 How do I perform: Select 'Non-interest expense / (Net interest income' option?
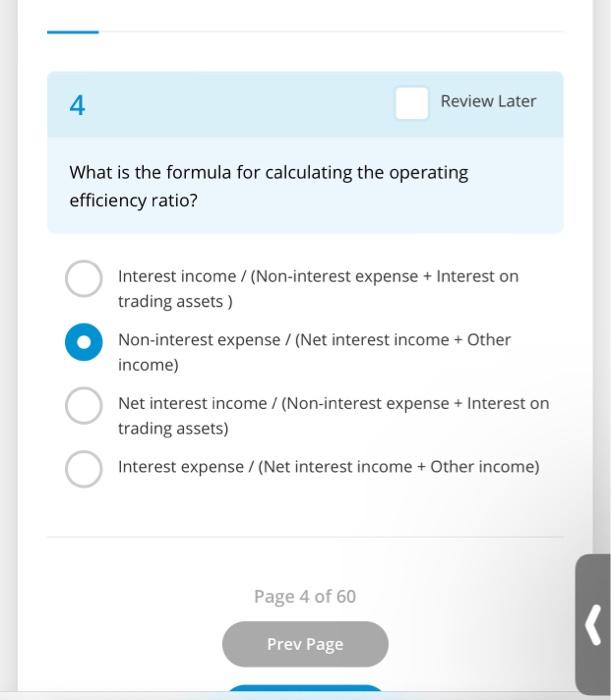coord(84,342)
